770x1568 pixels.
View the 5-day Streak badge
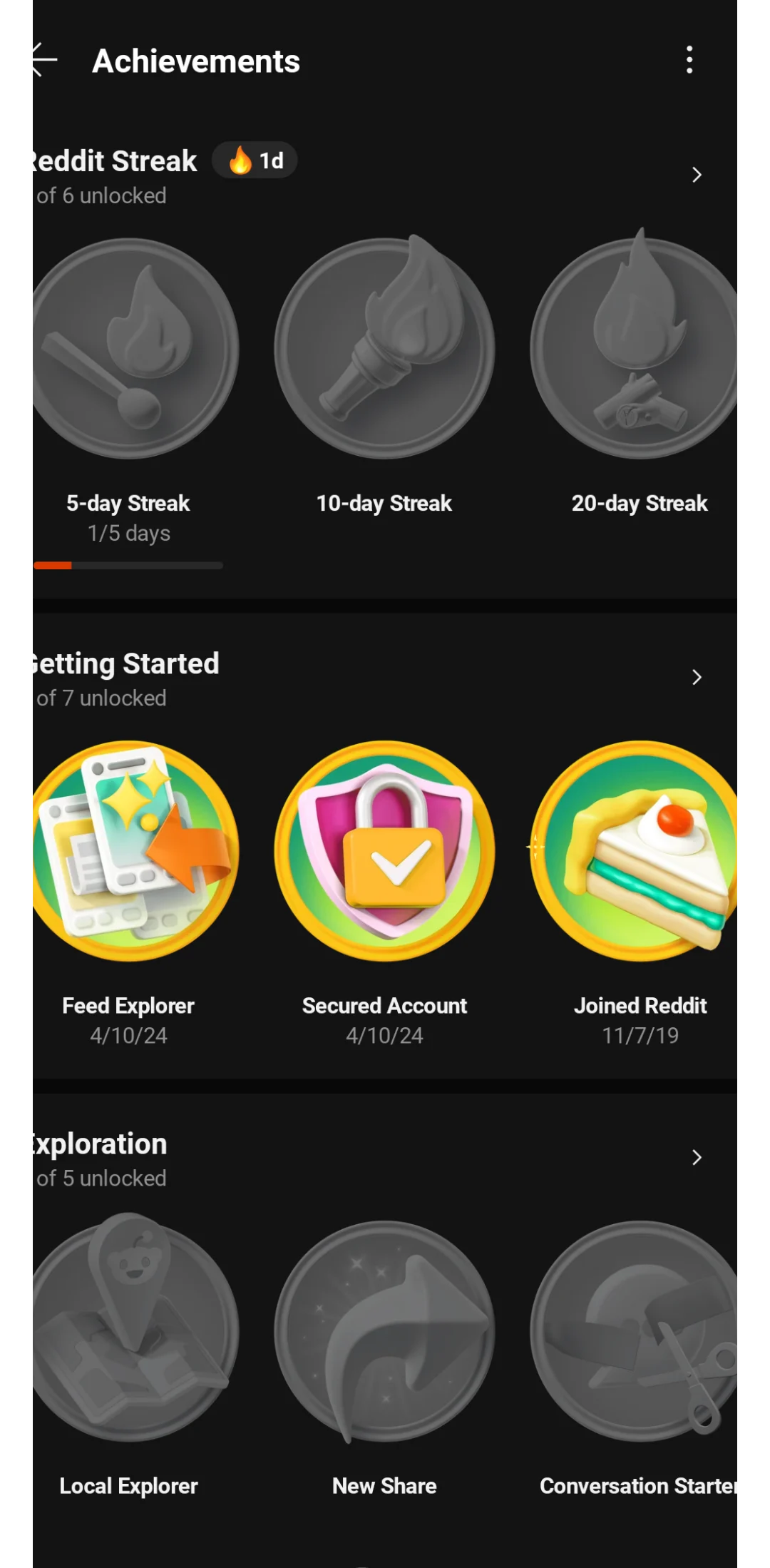pos(131,350)
